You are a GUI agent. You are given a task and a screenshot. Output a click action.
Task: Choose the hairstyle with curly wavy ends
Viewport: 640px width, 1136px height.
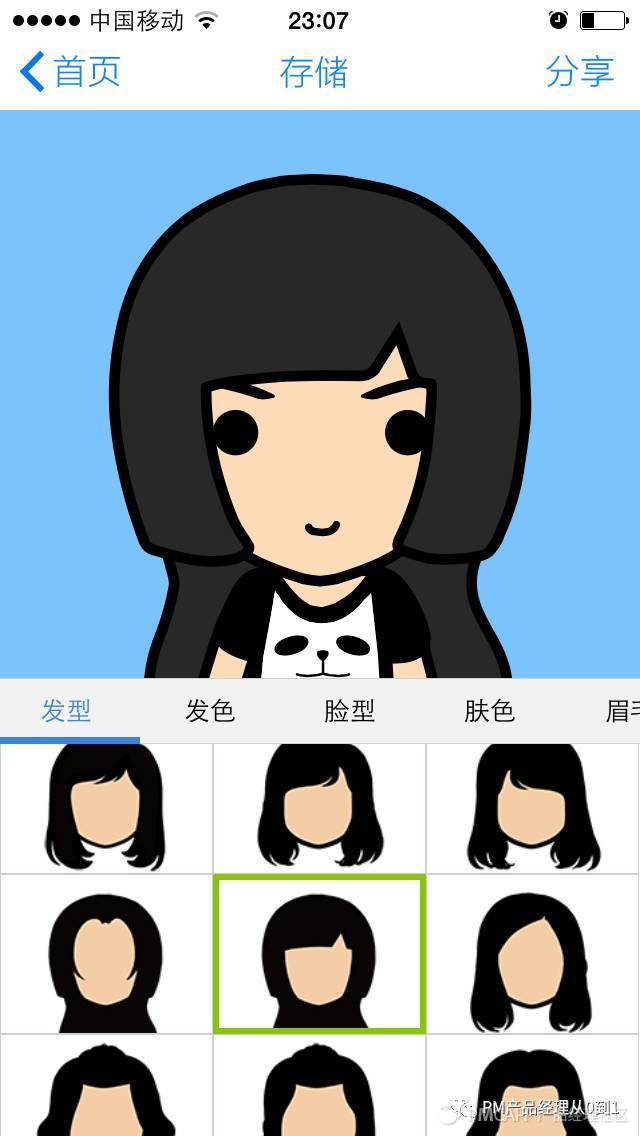(319, 808)
